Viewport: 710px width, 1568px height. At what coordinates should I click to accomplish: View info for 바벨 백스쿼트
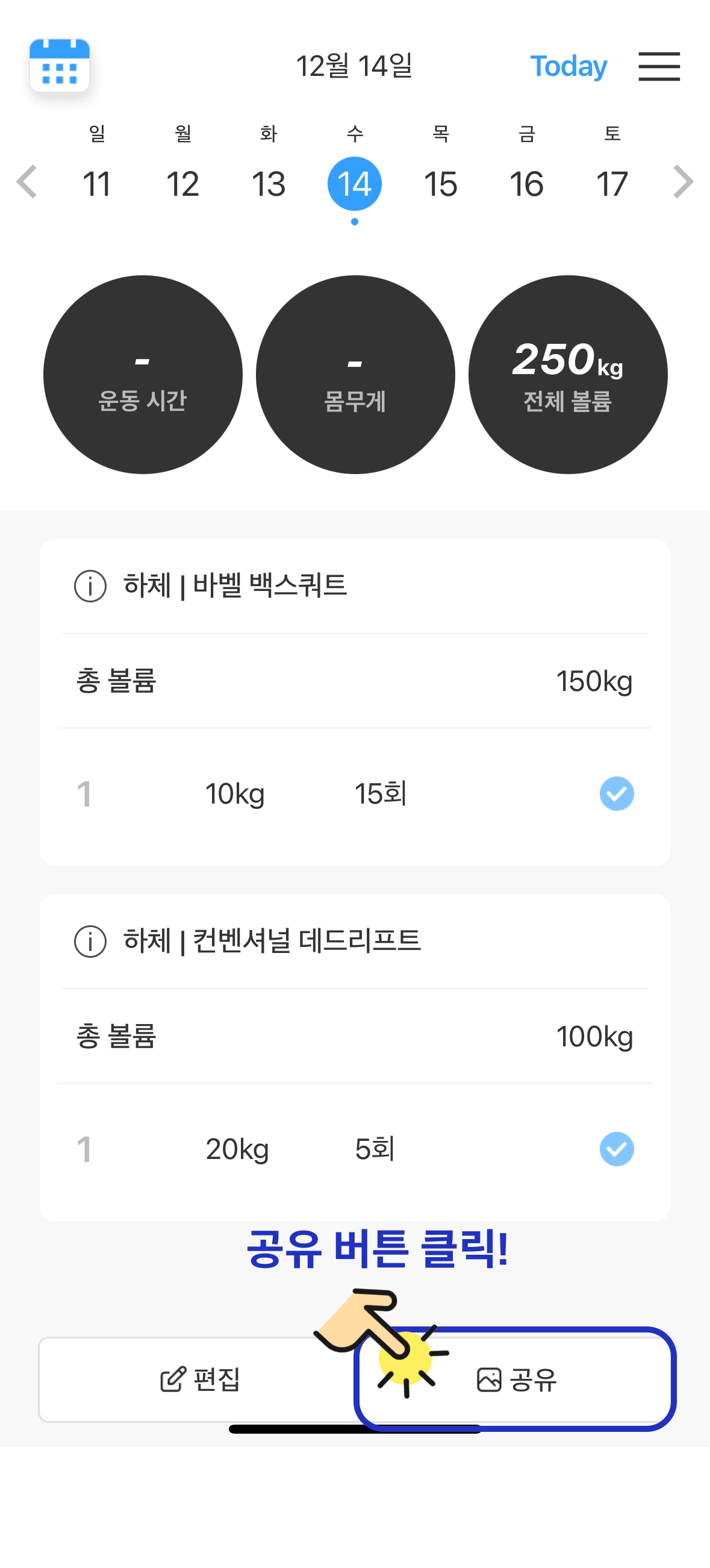pos(90,586)
